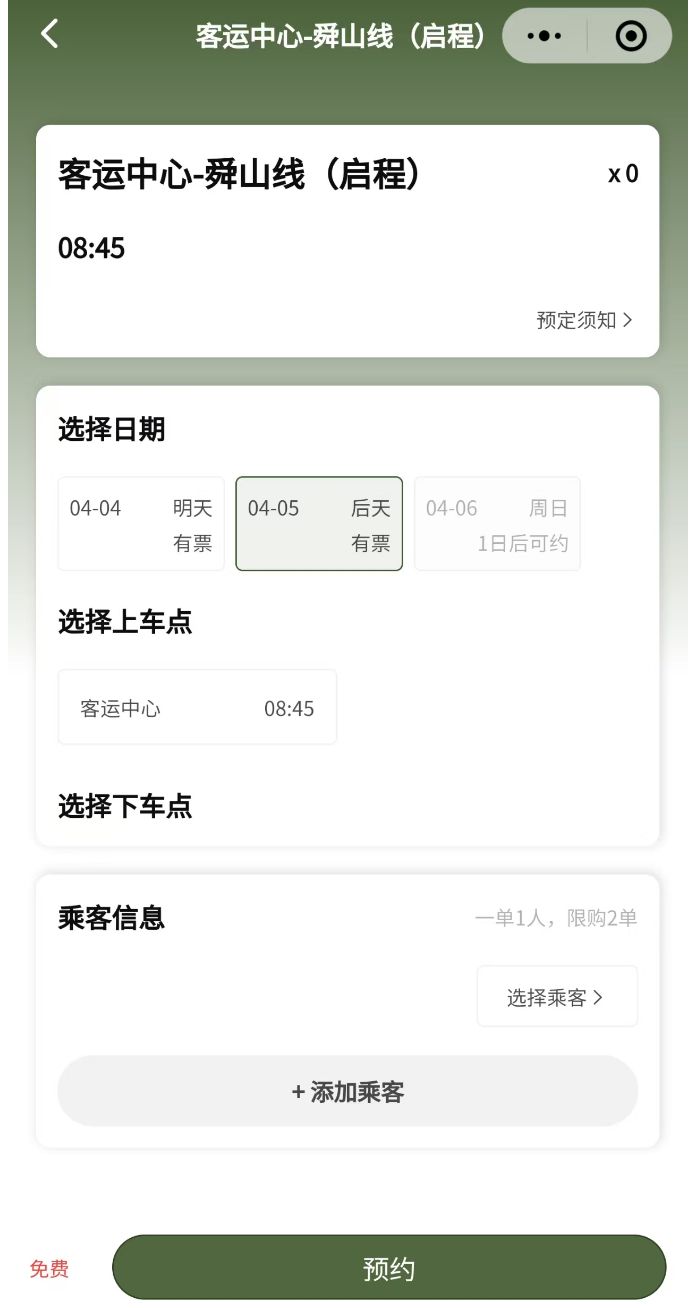Viewport: 696px width, 1308px height.
Task: Close the mini program via target icon
Action: 631,36
